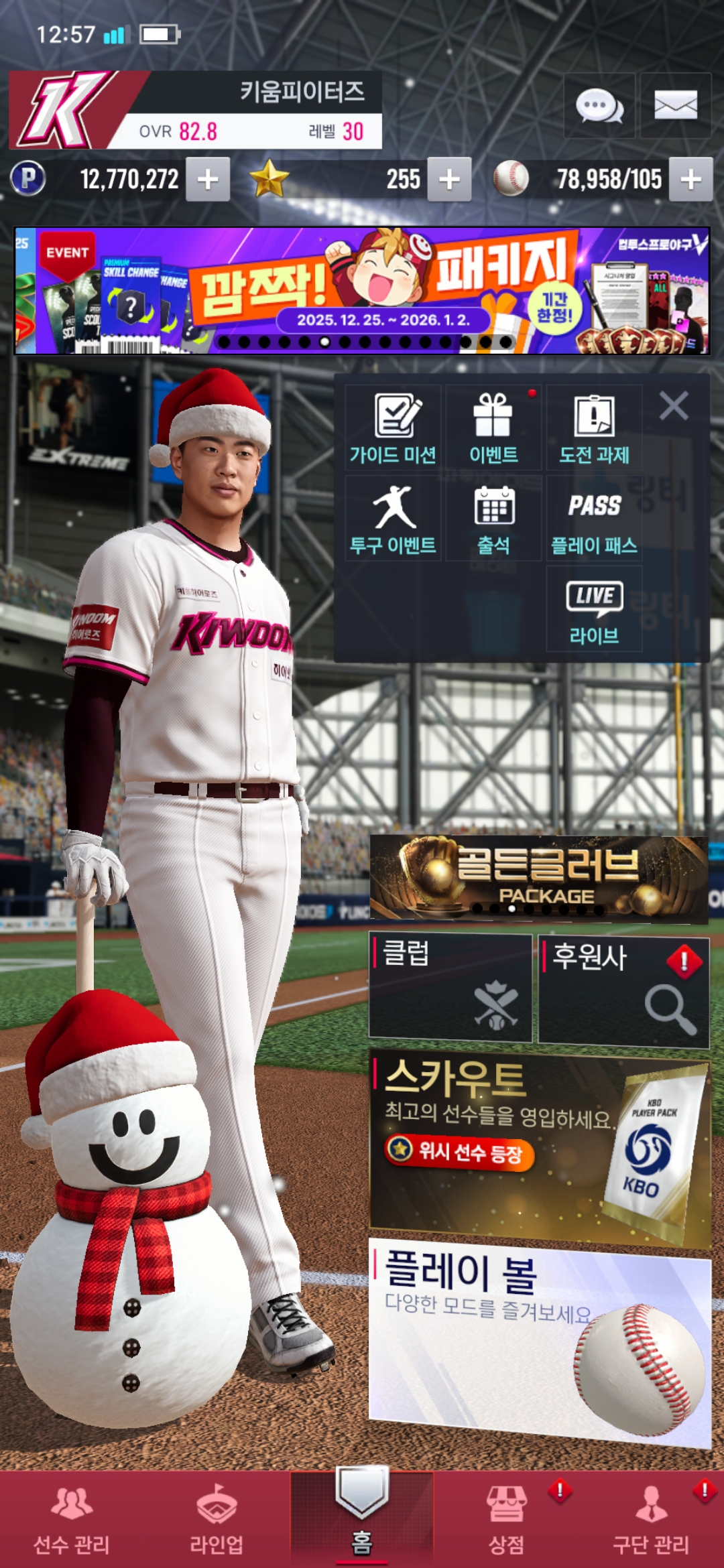Open the surprise package event banner
Image resolution: width=724 pixels, height=1568 pixels.
362,291
